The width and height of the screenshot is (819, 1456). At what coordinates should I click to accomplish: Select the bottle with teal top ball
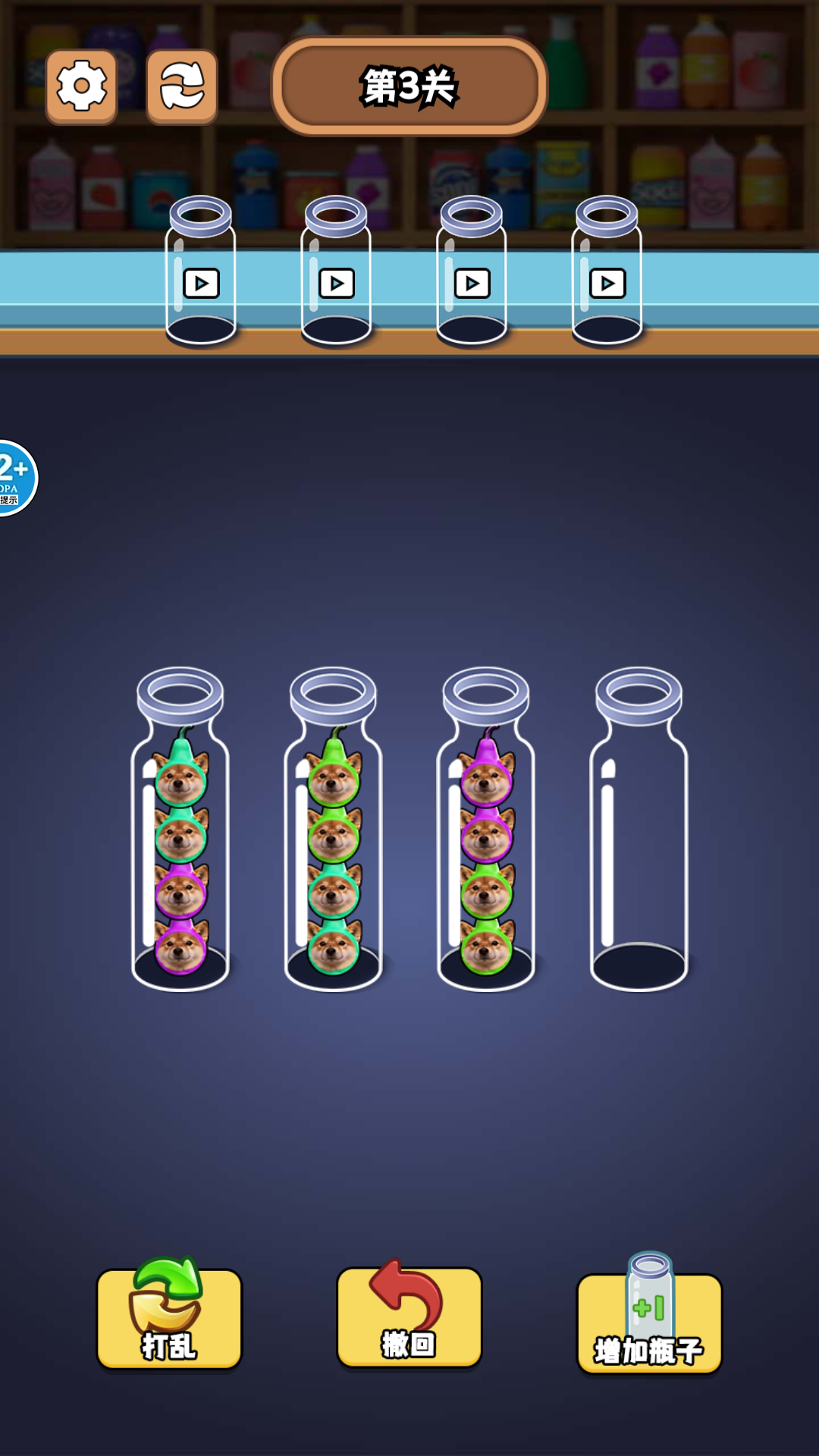(x=180, y=829)
